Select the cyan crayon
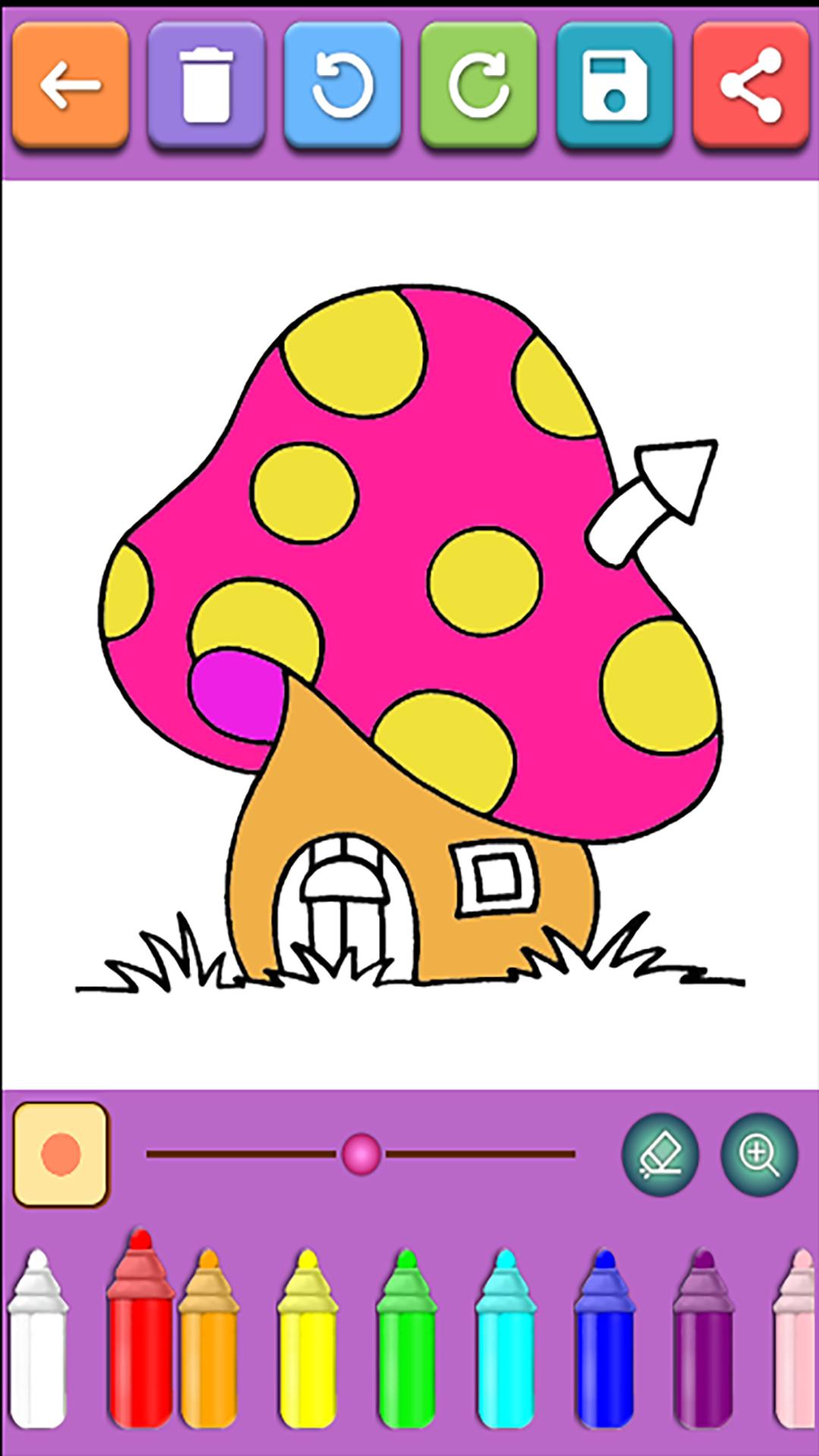The height and width of the screenshot is (1456, 819). (x=506, y=1340)
